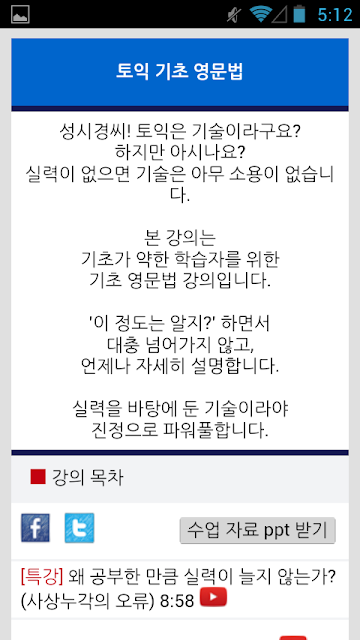Play the 특강 사상누각의 오류 video
The width and height of the screenshot is (360, 640).
pyautogui.click(x=213, y=598)
